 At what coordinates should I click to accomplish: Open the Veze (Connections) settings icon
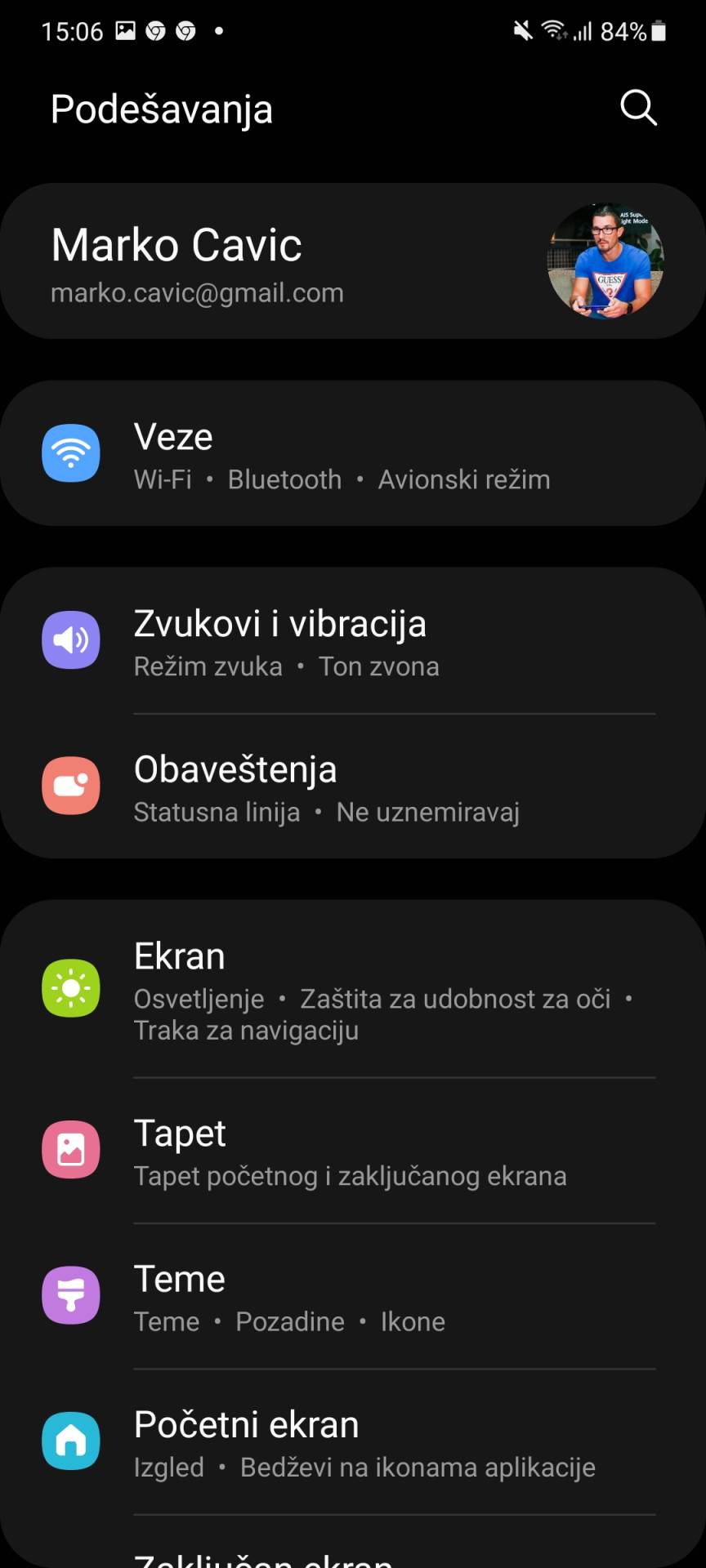(71, 454)
